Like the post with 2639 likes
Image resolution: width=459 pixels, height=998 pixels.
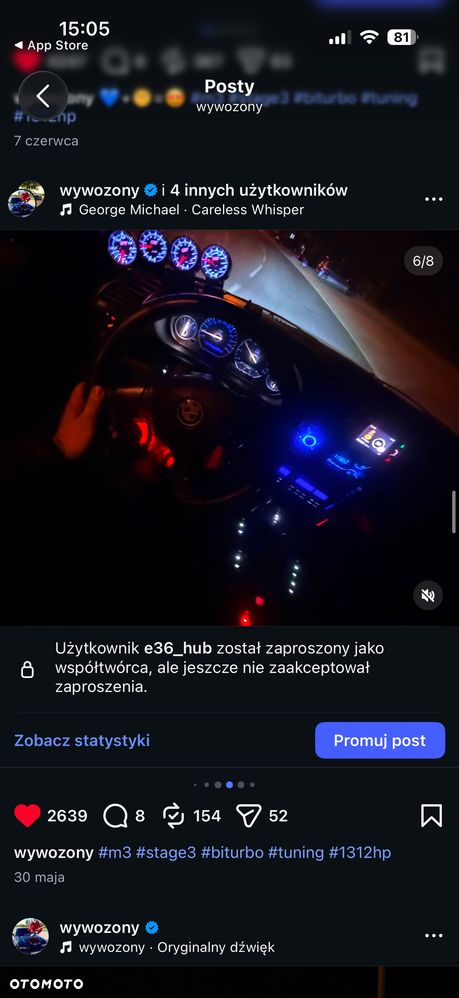pyautogui.click(x=27, y=815)
